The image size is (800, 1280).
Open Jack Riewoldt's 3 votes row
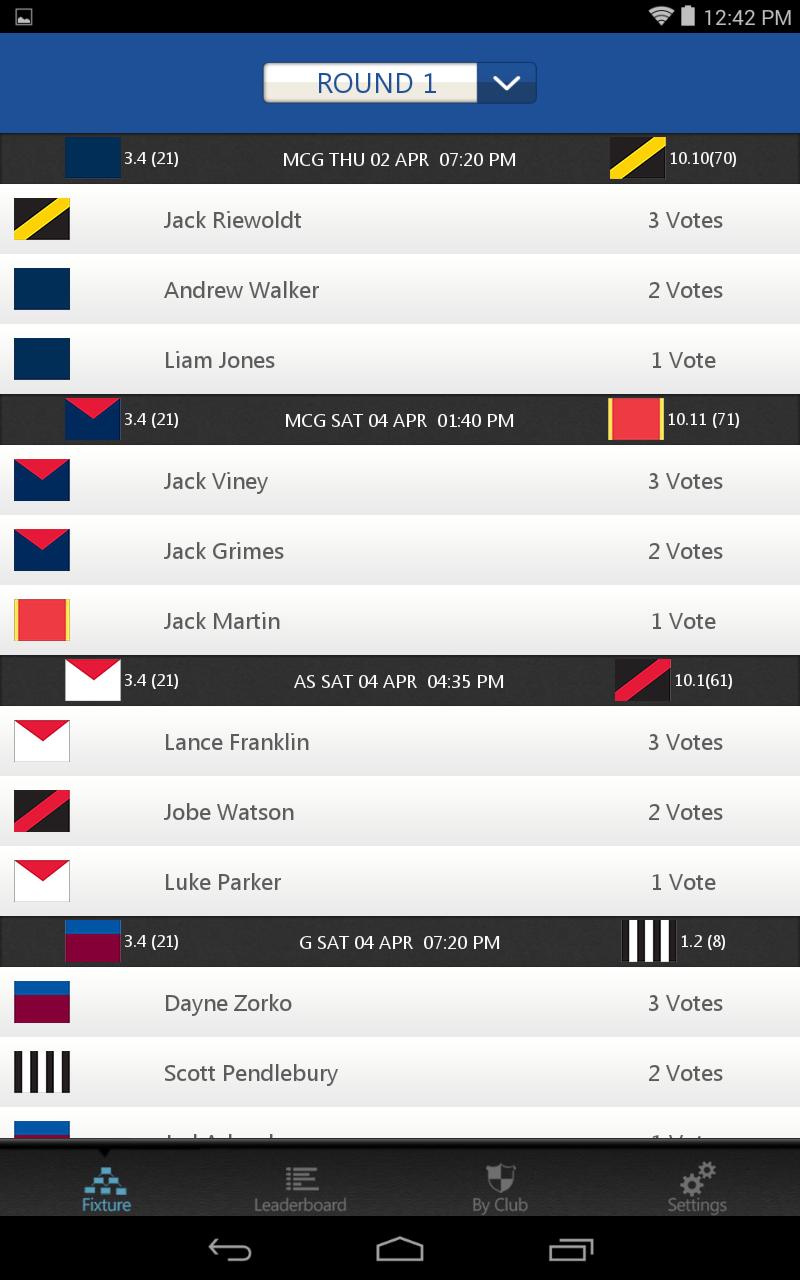400,220
